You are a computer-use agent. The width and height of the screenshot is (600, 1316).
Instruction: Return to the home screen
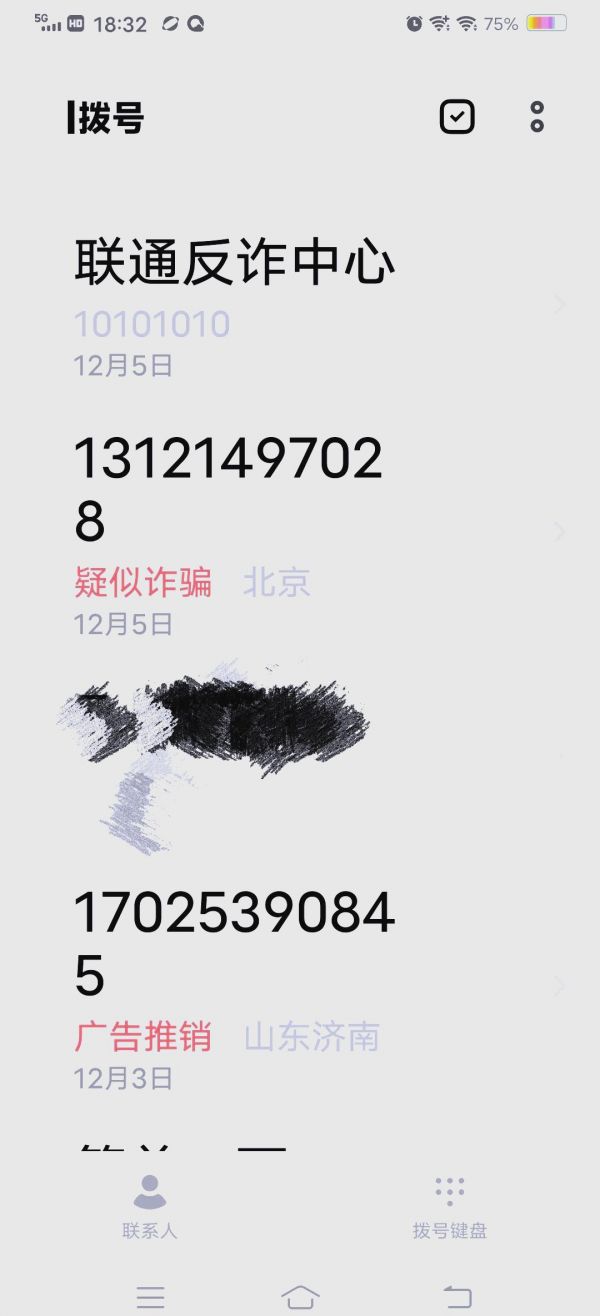(x=300, y=1297)
